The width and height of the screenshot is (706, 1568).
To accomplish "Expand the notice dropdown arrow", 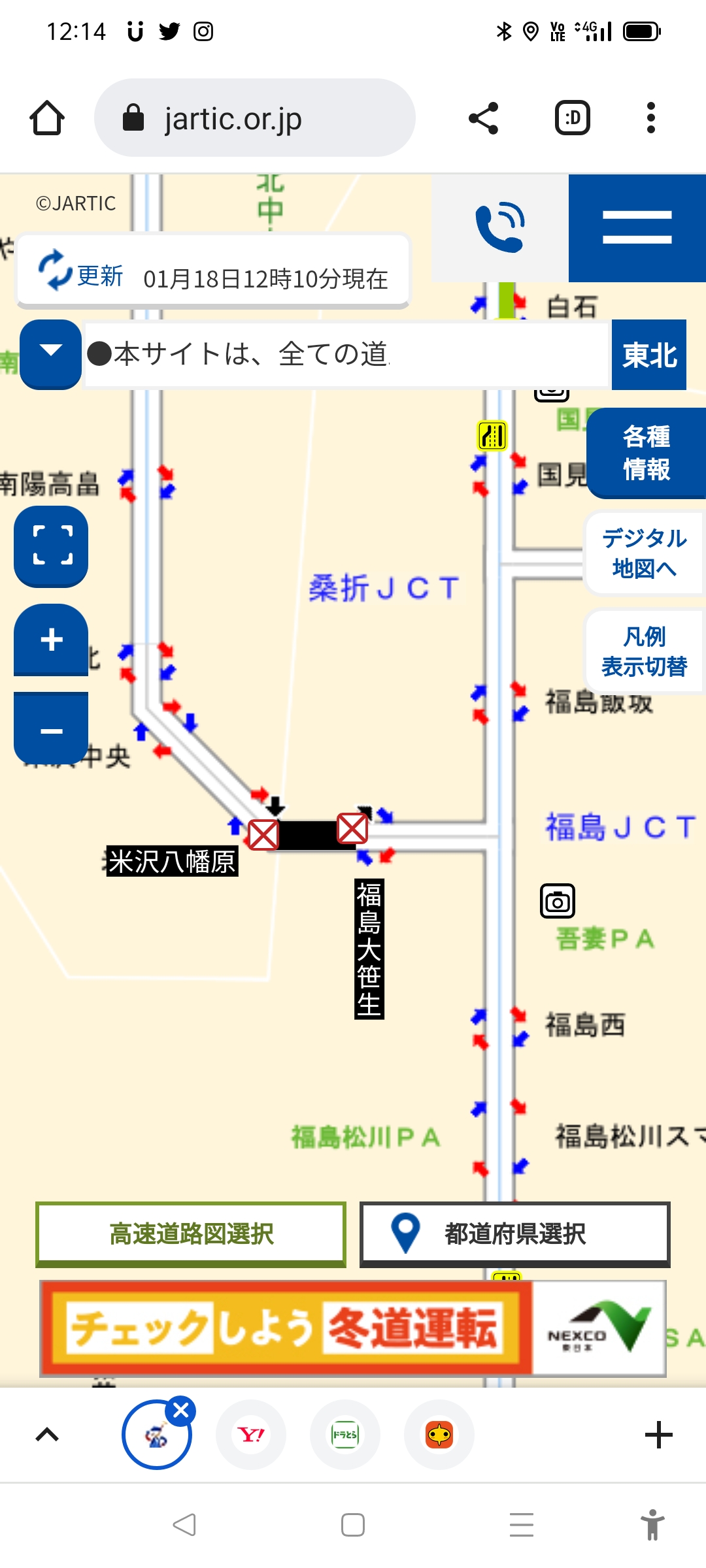I will [x=50, y=353].
